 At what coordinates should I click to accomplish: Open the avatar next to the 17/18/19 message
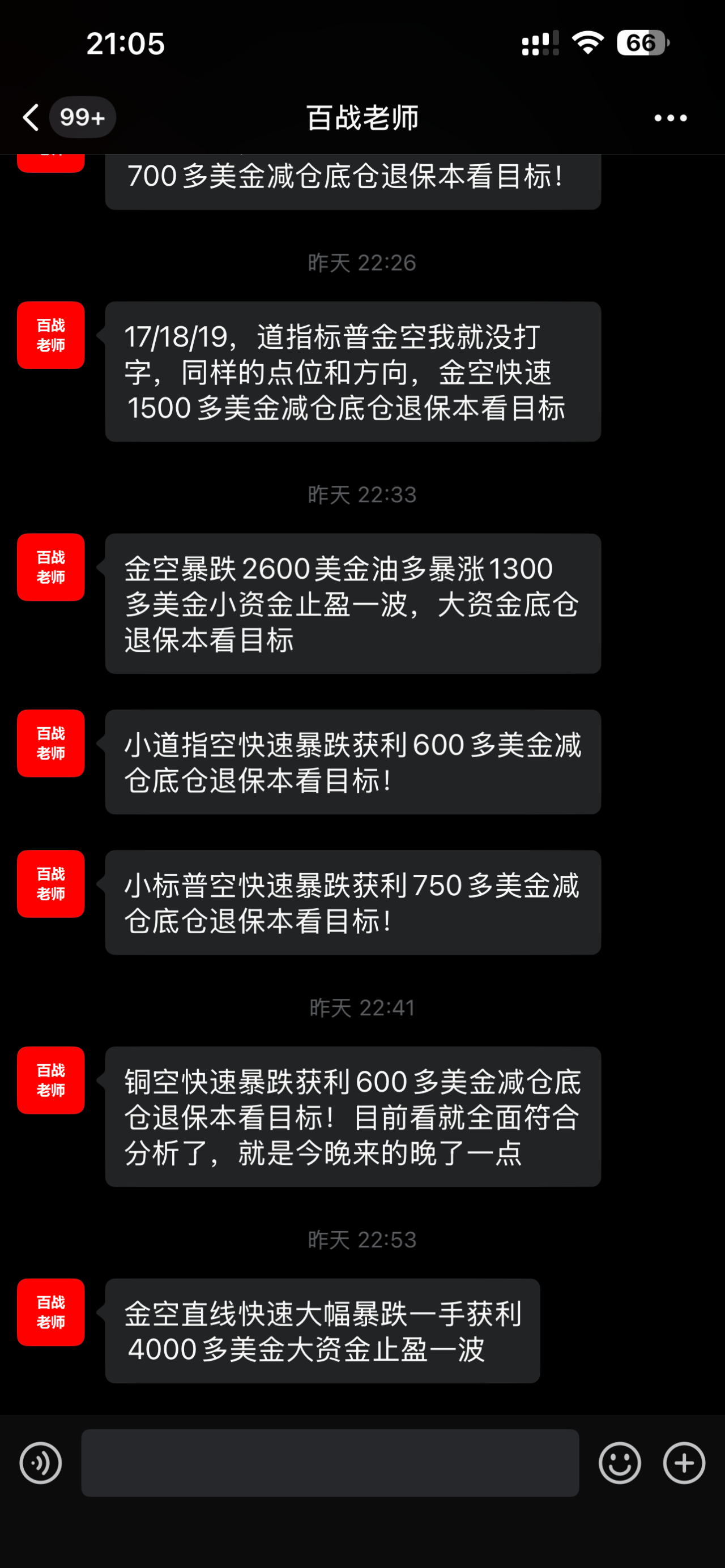(x=50, y=335)
